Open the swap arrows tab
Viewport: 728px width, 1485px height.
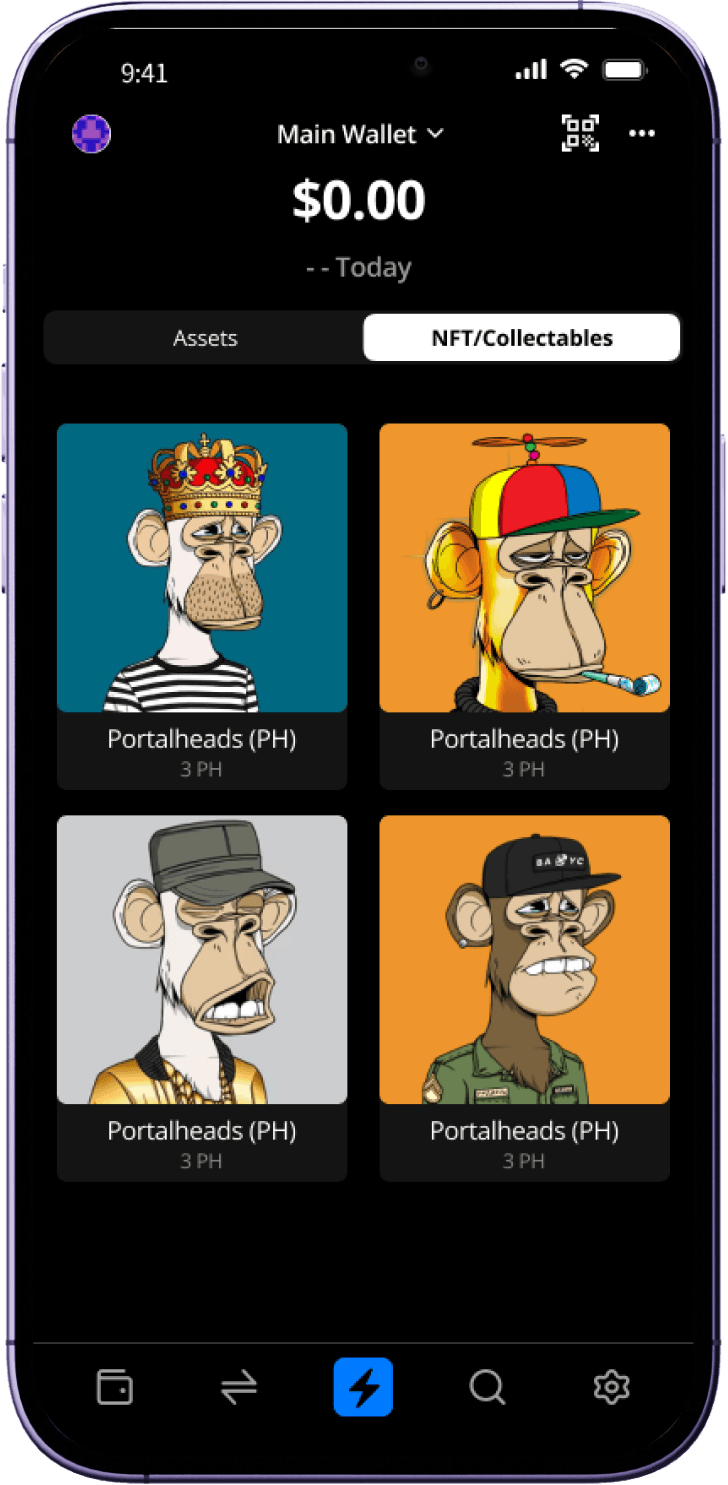pyautogui.click(x=239, y=1387)
